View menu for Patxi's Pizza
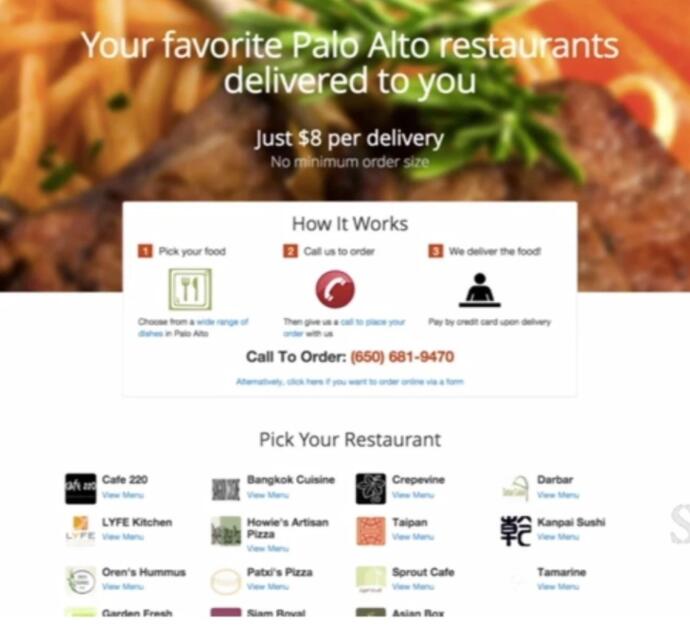Image resolution: width=690 pixels, height=639 pixels. click(x=268, y=587)
